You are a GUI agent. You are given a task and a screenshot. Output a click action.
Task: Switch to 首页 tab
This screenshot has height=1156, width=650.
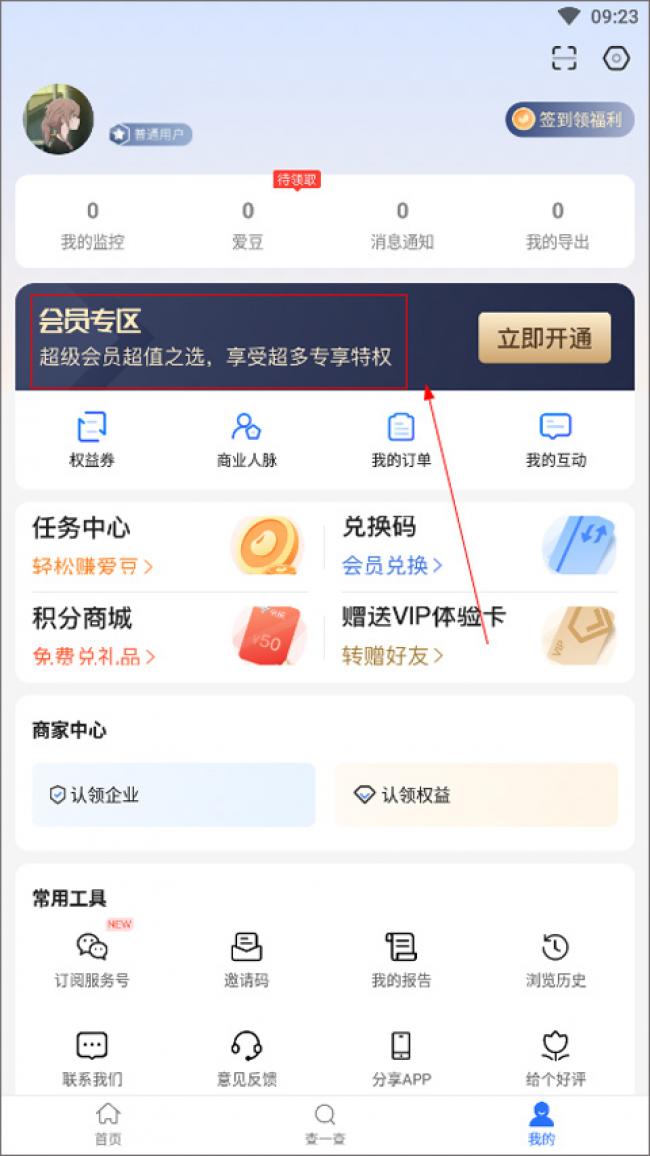[x=108, y=1124]
